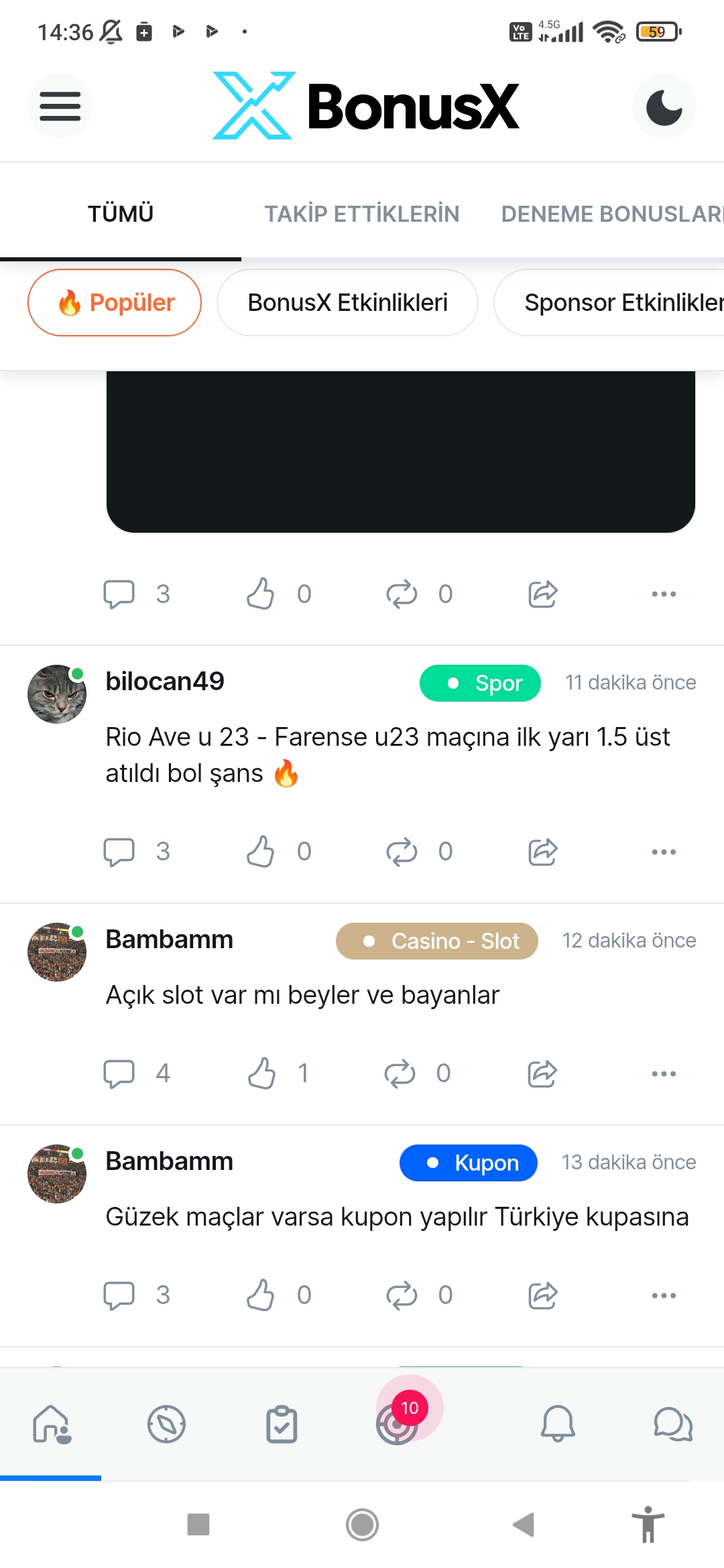Share bilocan49's Rio Ave post
The height and width of the screenshot is (1568, 724).
pyautogui.click(x=542, y=852)
